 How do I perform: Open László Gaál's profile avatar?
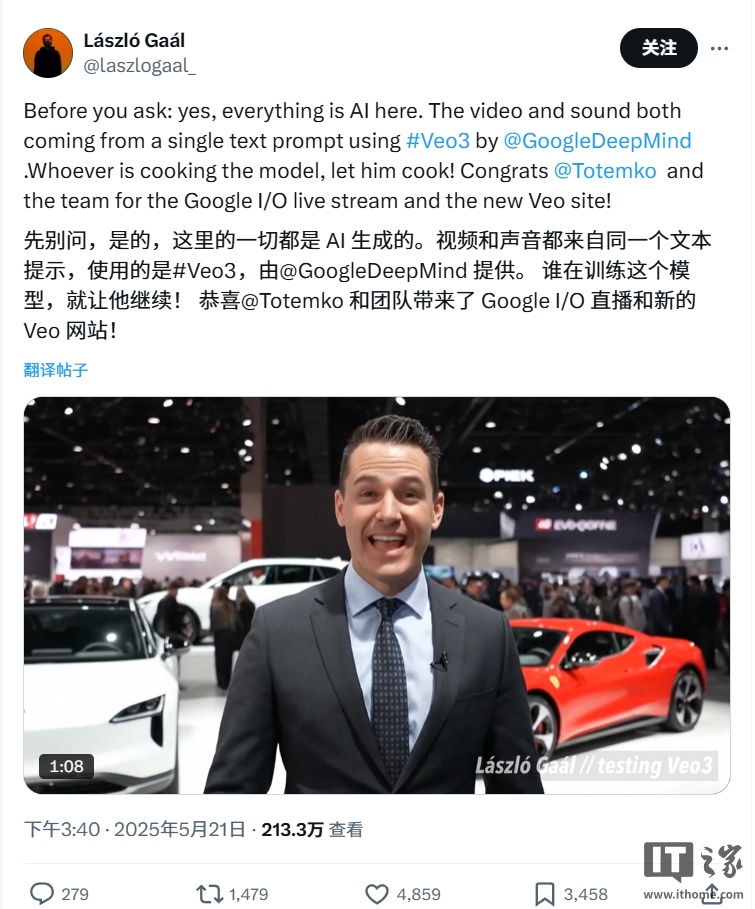pos(48,53)
